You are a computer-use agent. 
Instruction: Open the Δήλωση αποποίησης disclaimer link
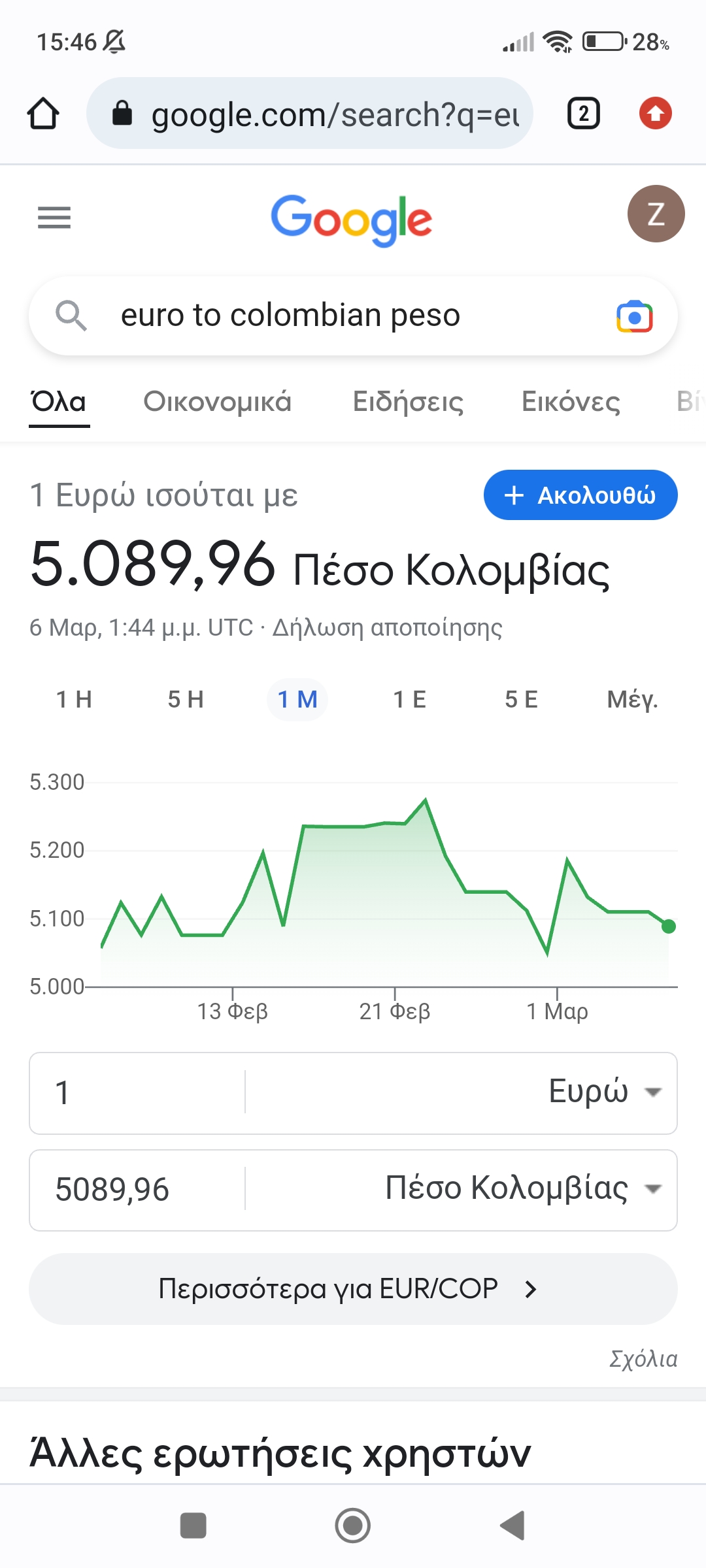387,628
